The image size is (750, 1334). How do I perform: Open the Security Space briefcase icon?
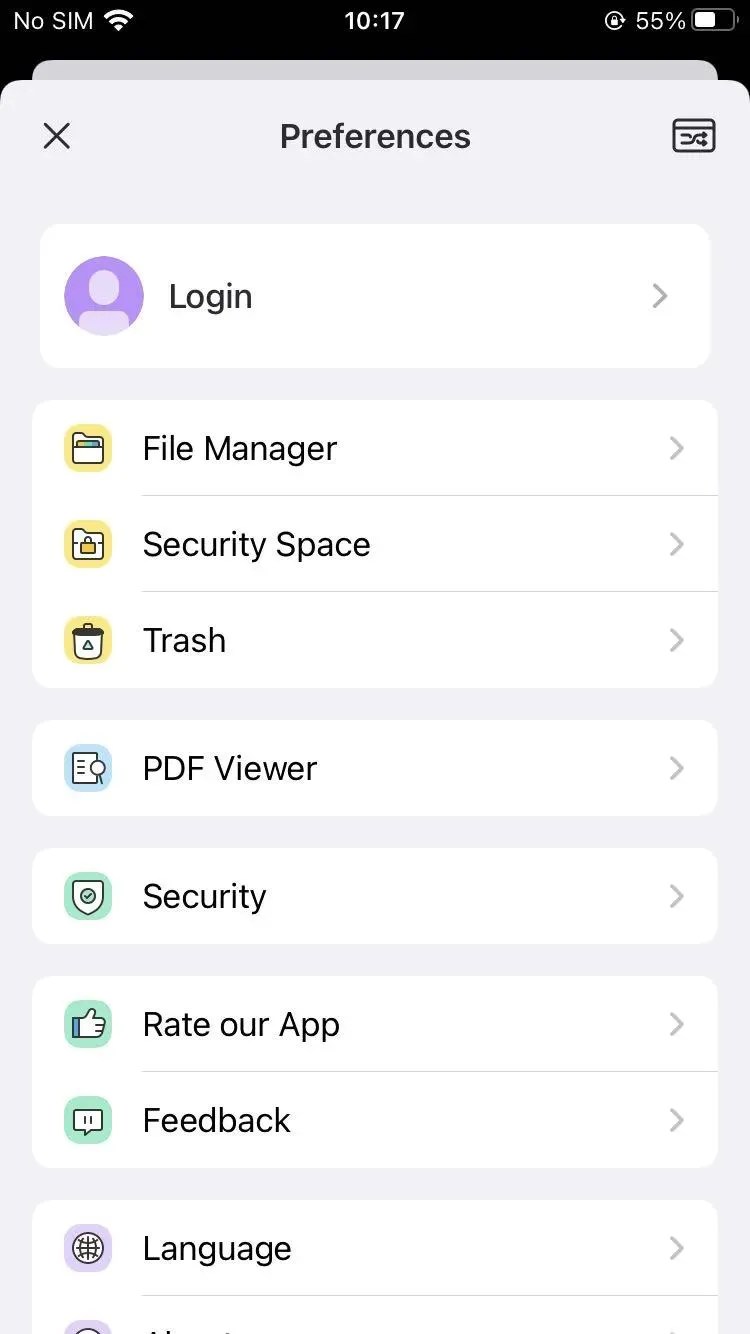[x=88, y=544]
